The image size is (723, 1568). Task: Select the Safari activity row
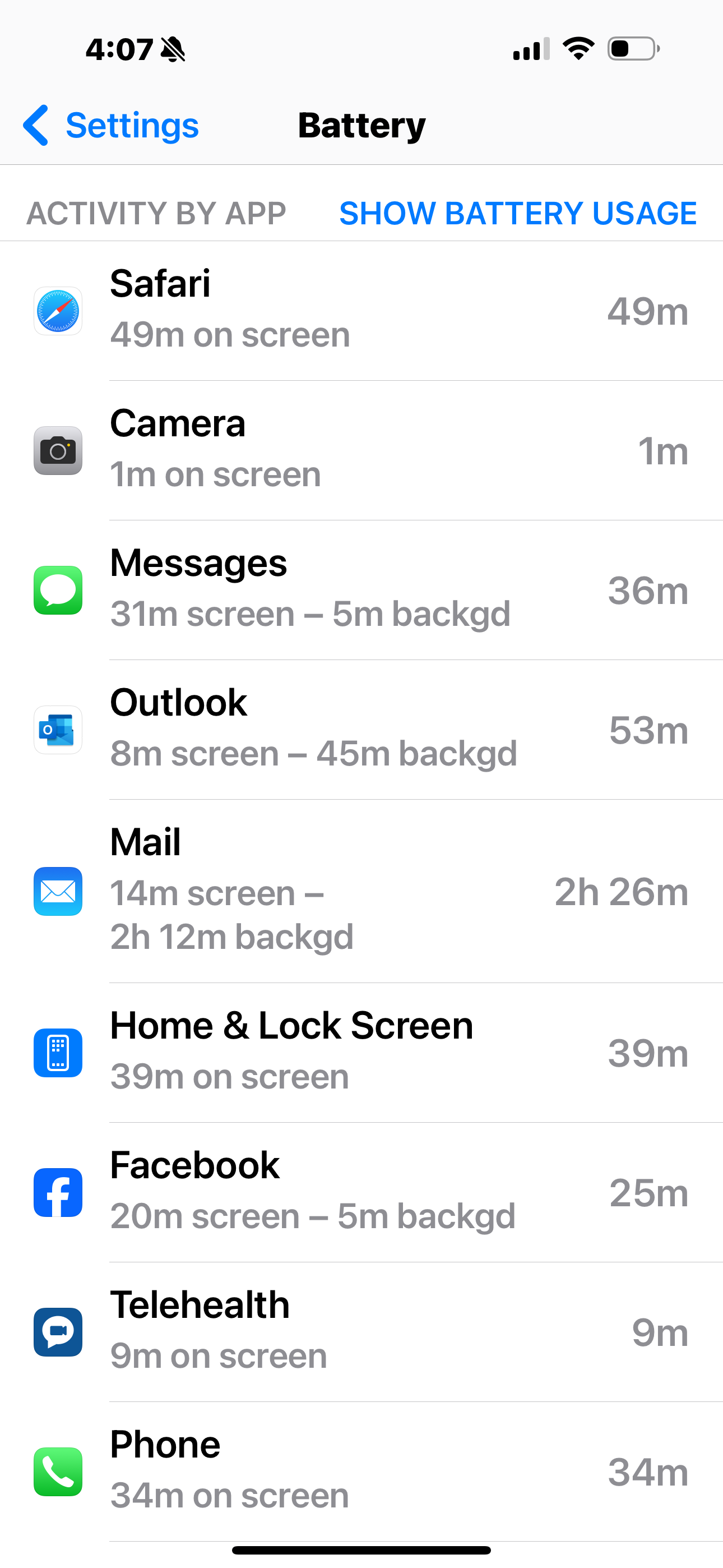click(x=361, y=311)
